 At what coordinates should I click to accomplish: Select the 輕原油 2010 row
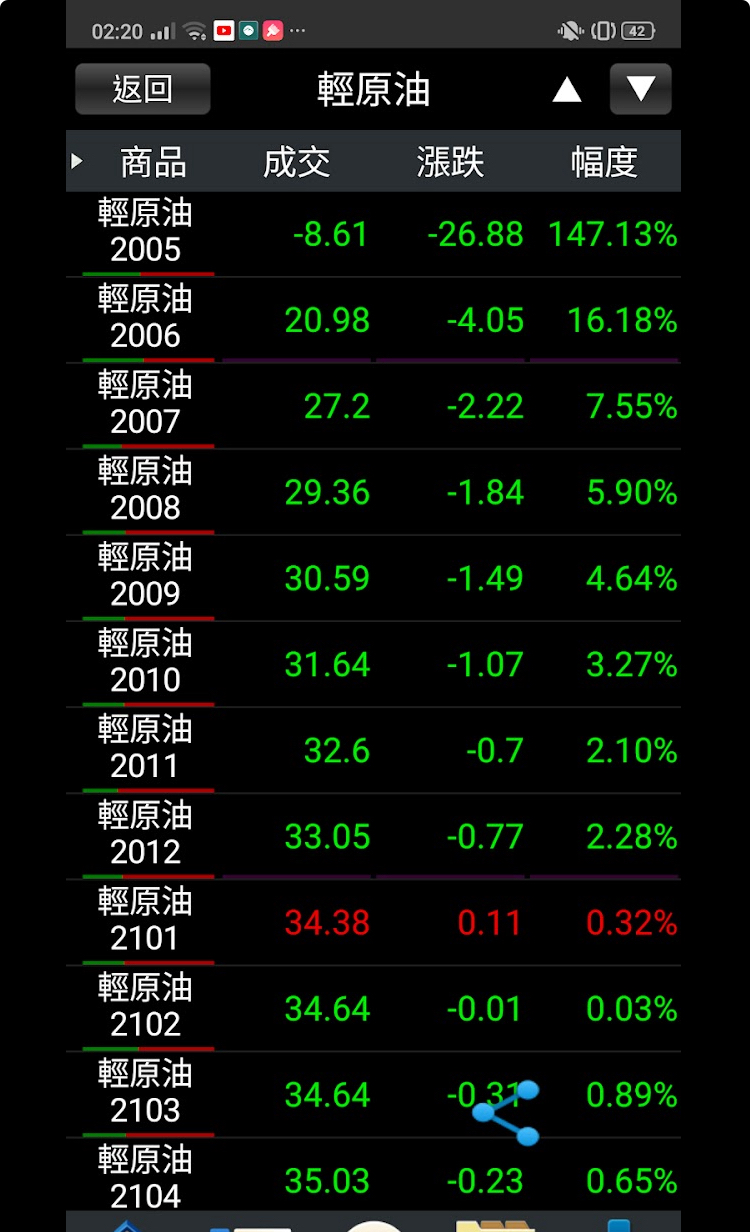374,664
